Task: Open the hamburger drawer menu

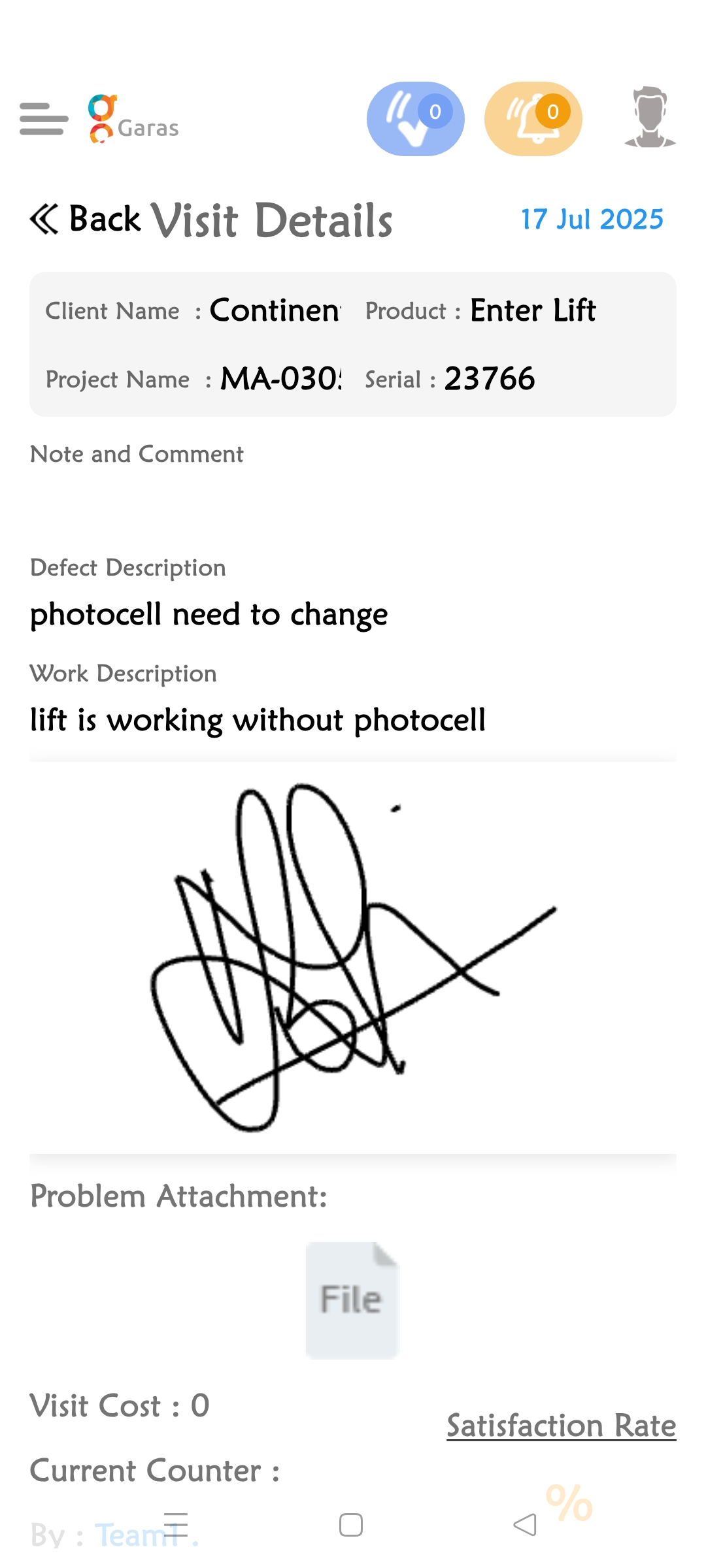Action: (x=44, y=119)
